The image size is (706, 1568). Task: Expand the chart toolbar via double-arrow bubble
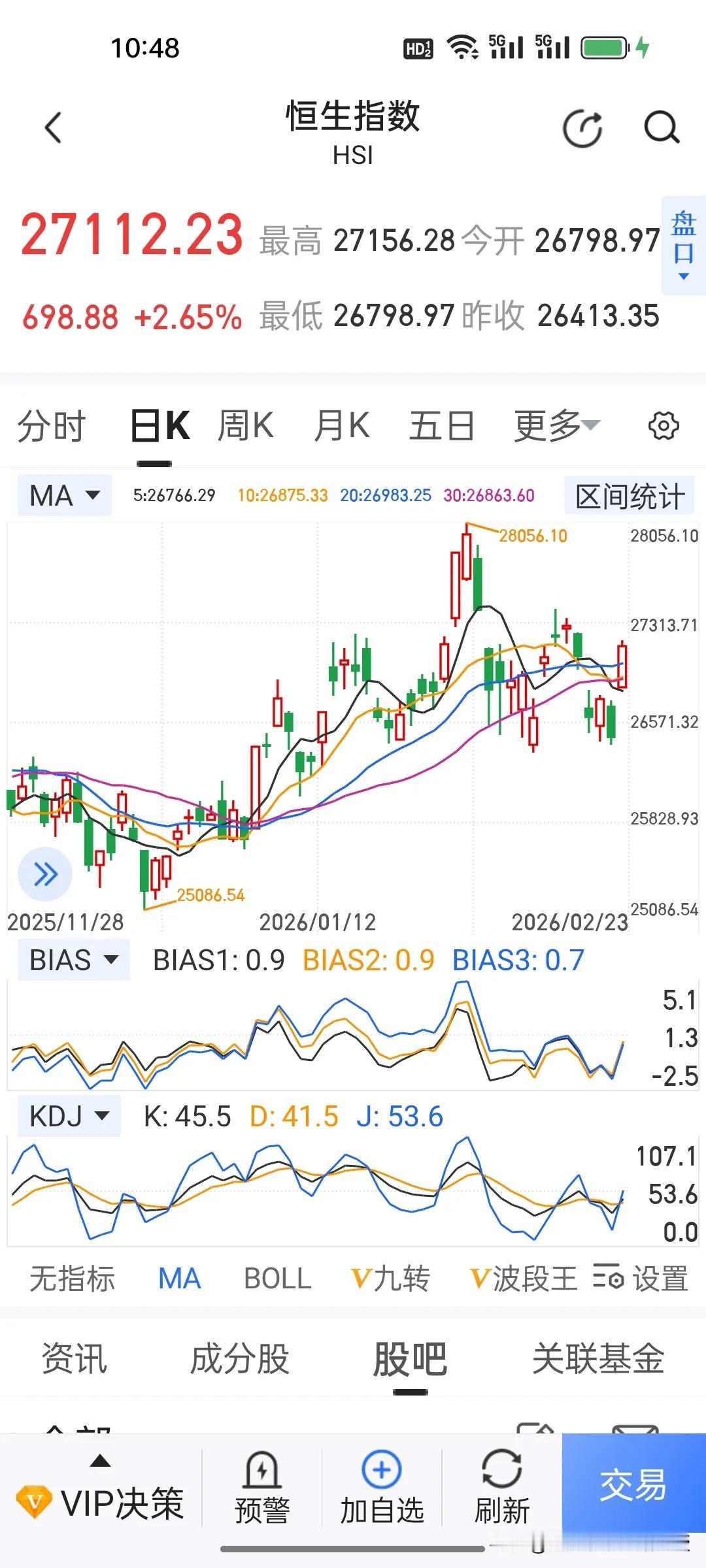coord(44,873)
